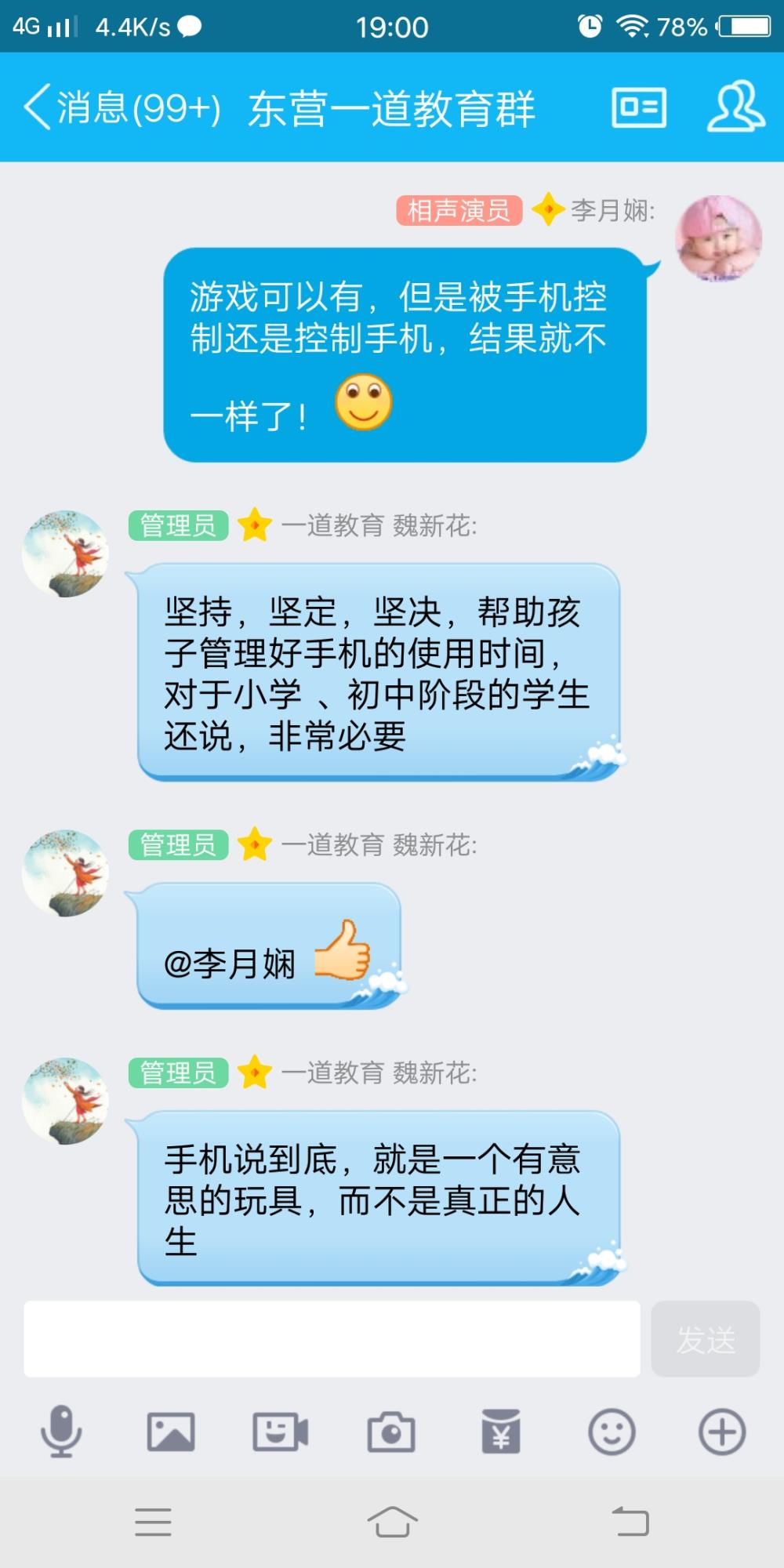Open the group apps card icon

(x=639, y=107)
